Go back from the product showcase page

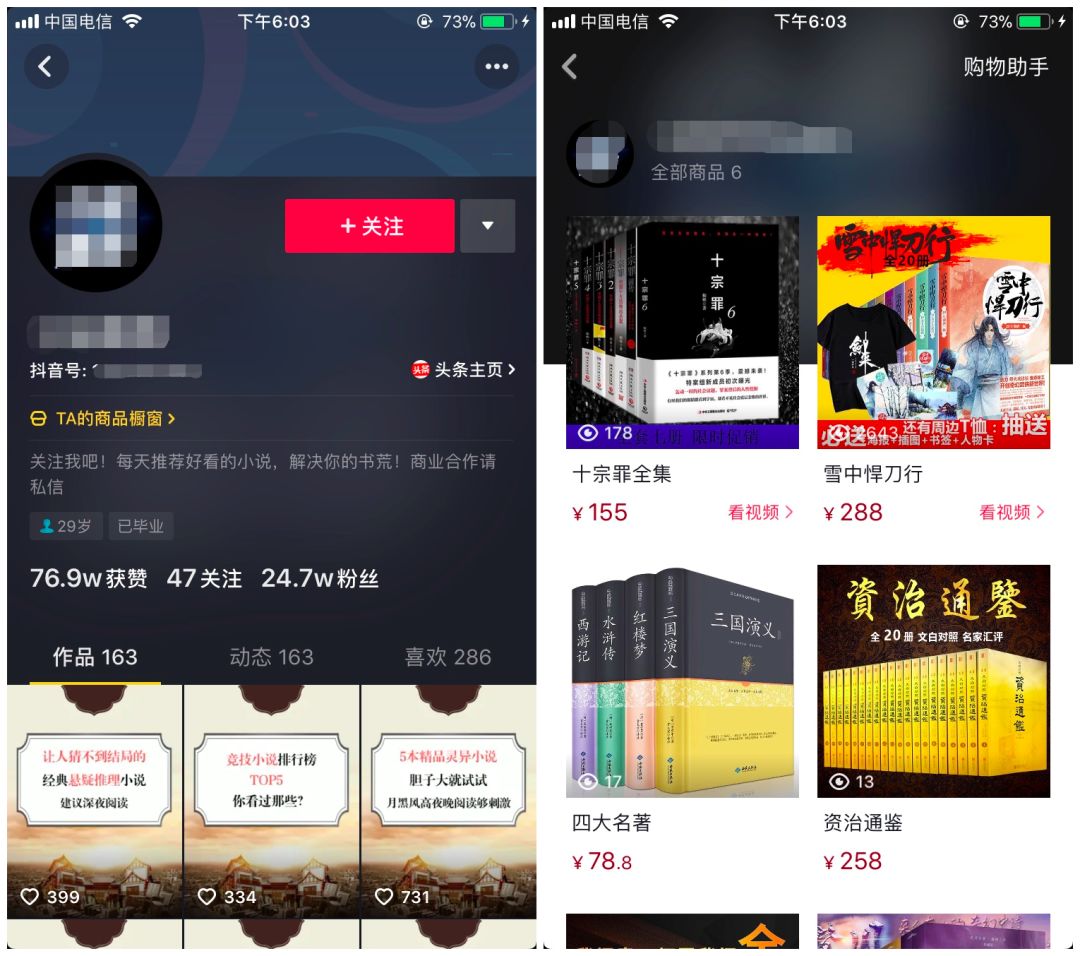[x=570, y=66]
